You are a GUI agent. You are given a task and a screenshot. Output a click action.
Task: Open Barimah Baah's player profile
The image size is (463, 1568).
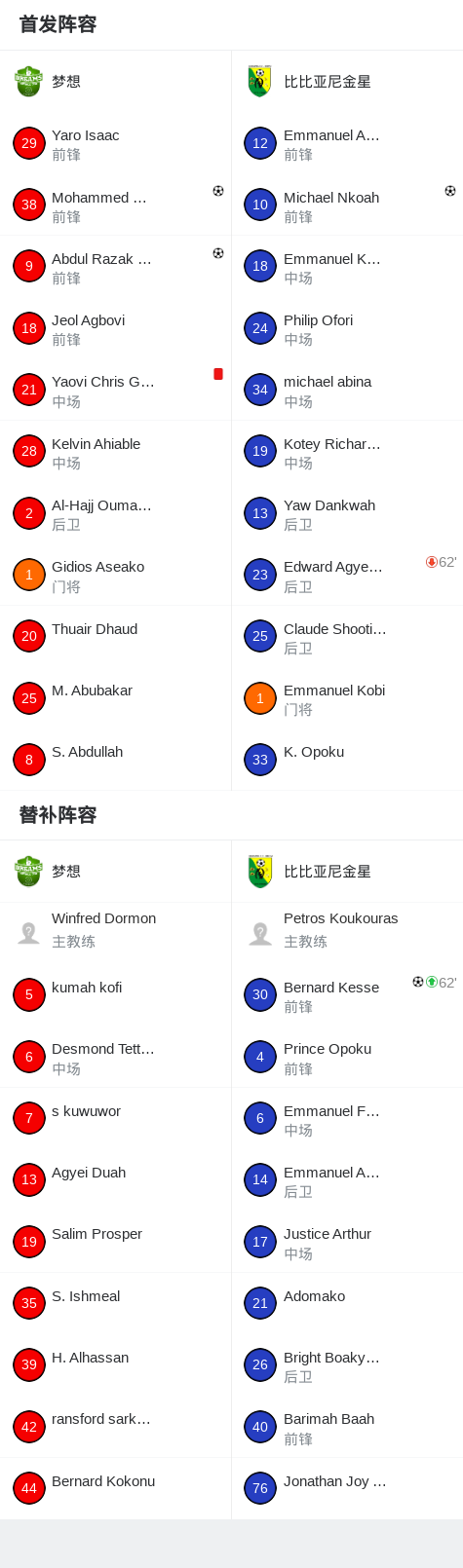(x=347, y=1427)
